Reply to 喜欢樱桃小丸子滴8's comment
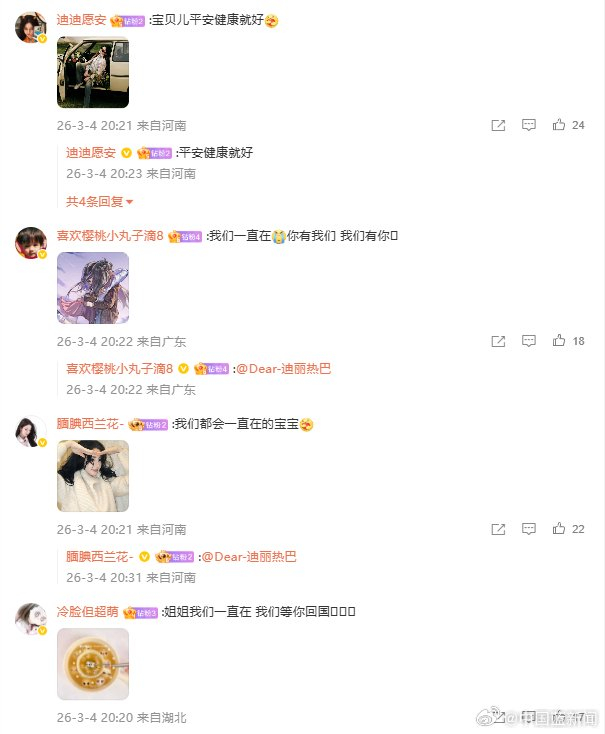Viewport: 605px width, 734px height. click(x=529, y=341)
